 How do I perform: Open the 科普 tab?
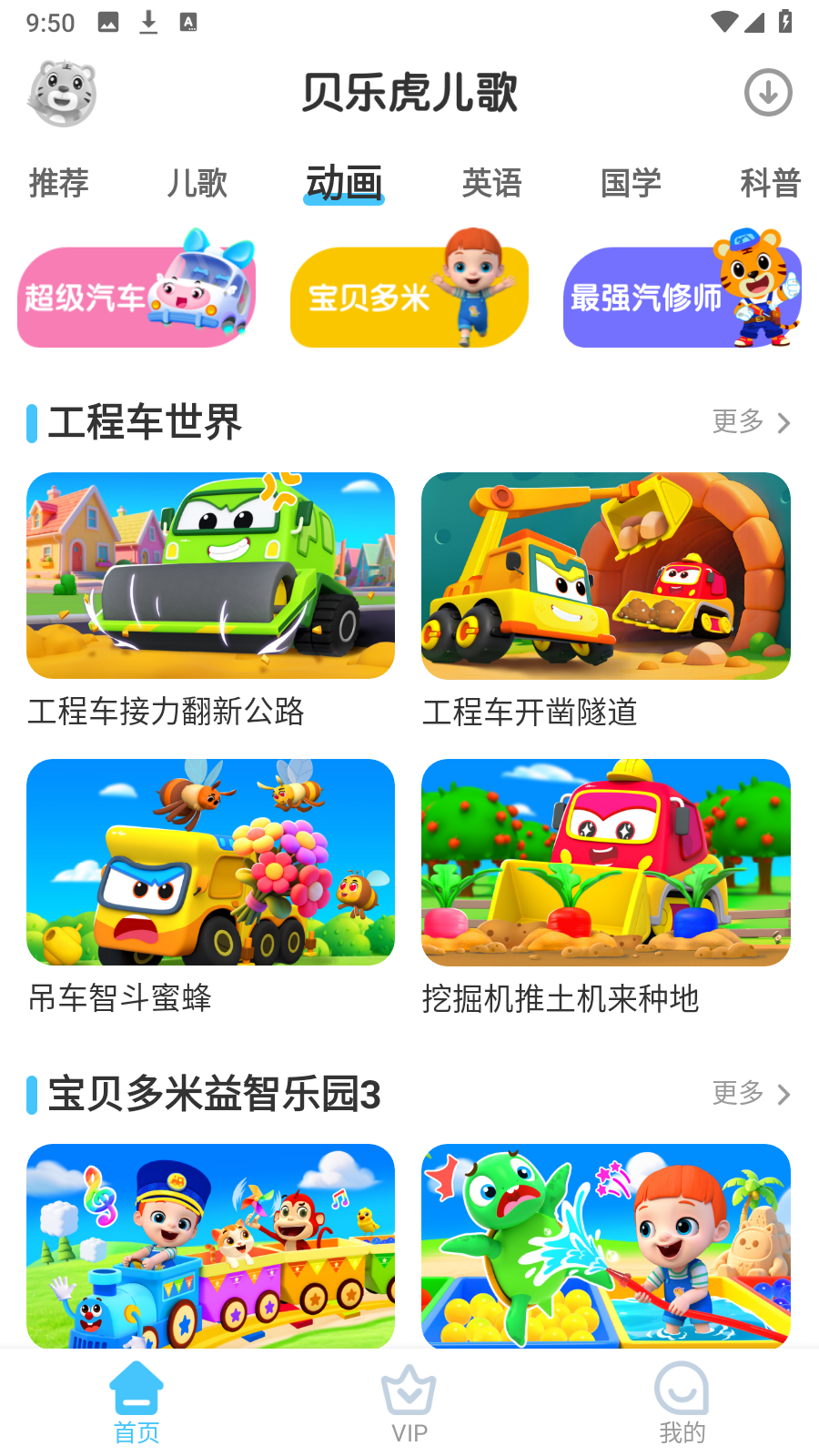click(x=770, y=183)
